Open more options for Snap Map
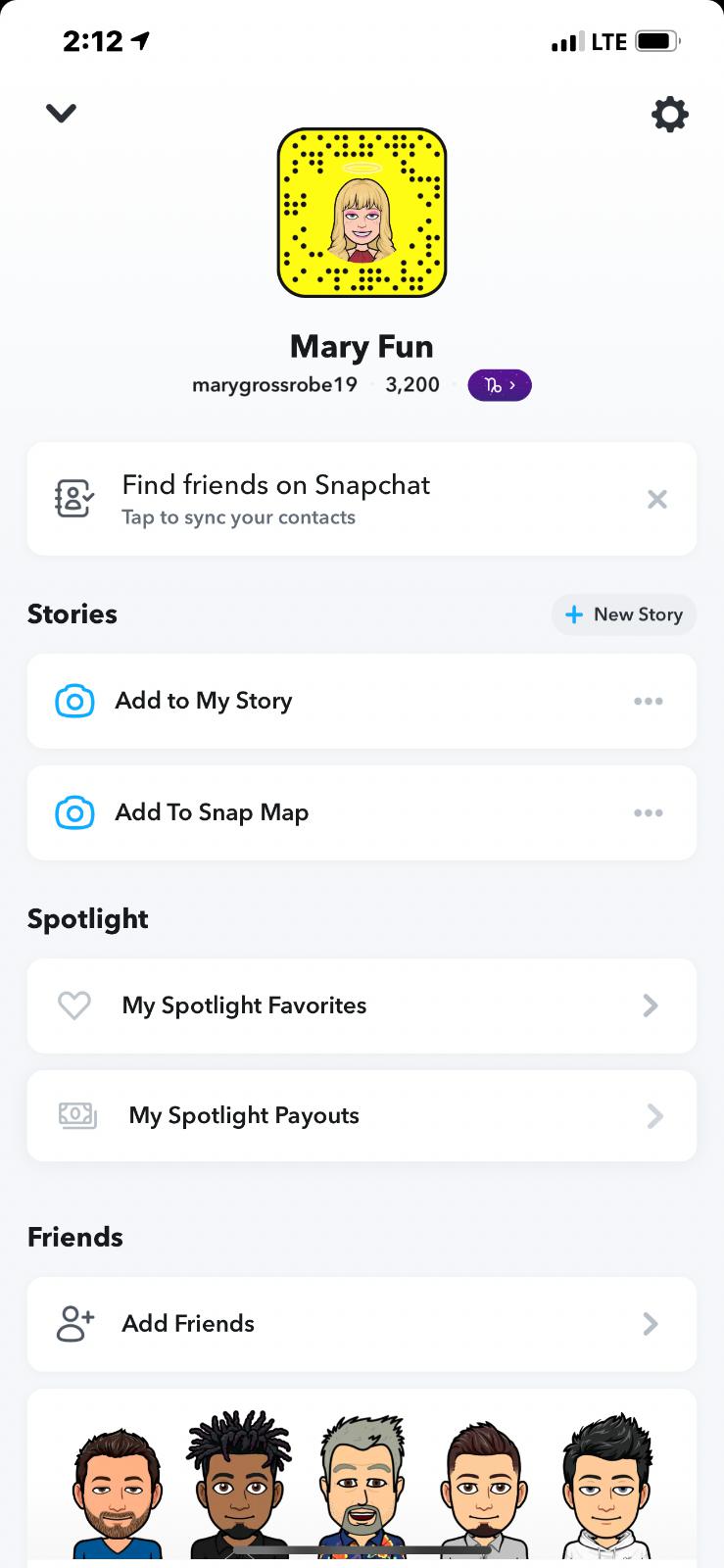This screenshot has height=1568, width=724. coord(649,813)
